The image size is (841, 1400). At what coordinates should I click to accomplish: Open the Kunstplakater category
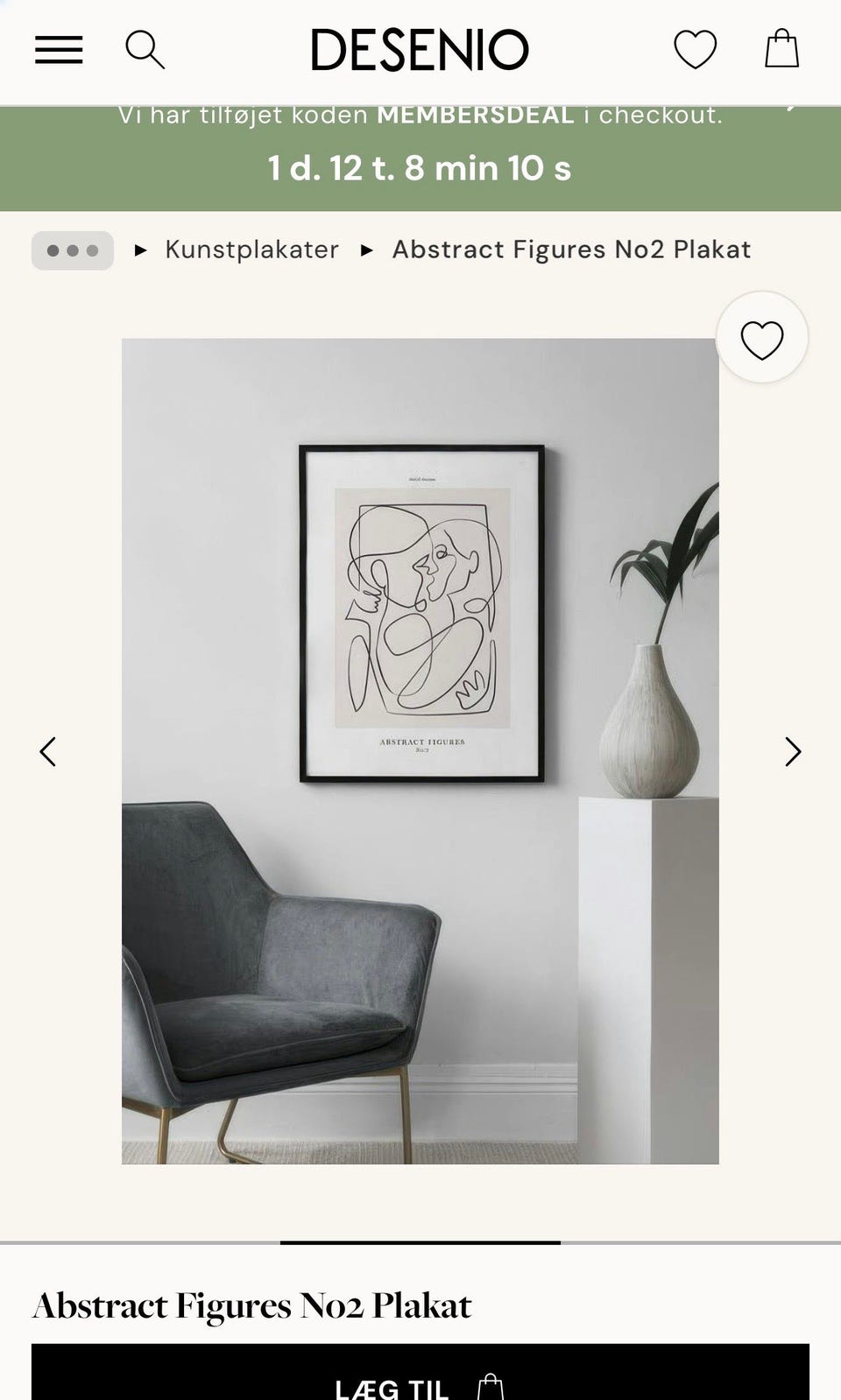251,250
